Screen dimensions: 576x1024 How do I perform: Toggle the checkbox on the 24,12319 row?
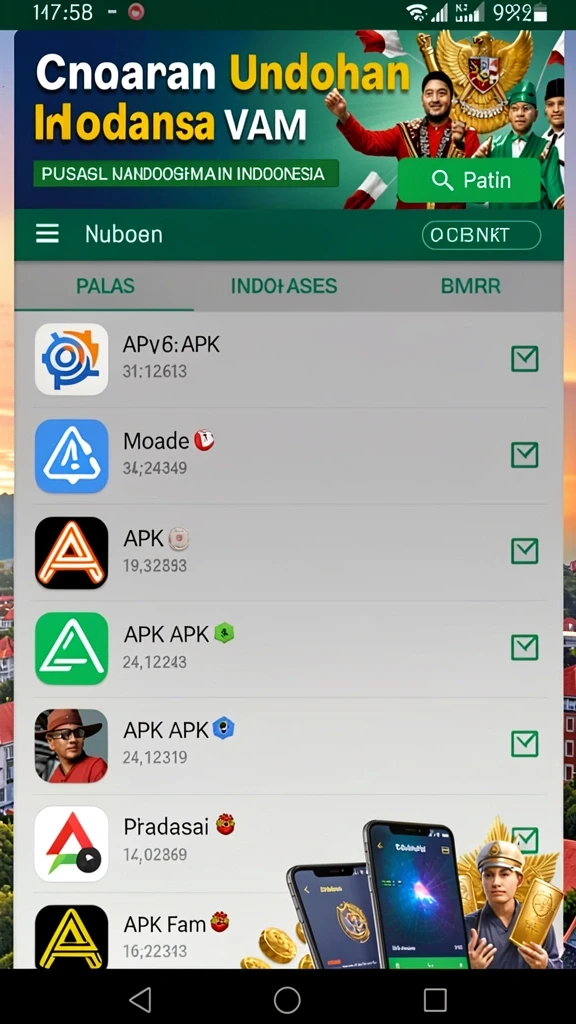point(524,744)
